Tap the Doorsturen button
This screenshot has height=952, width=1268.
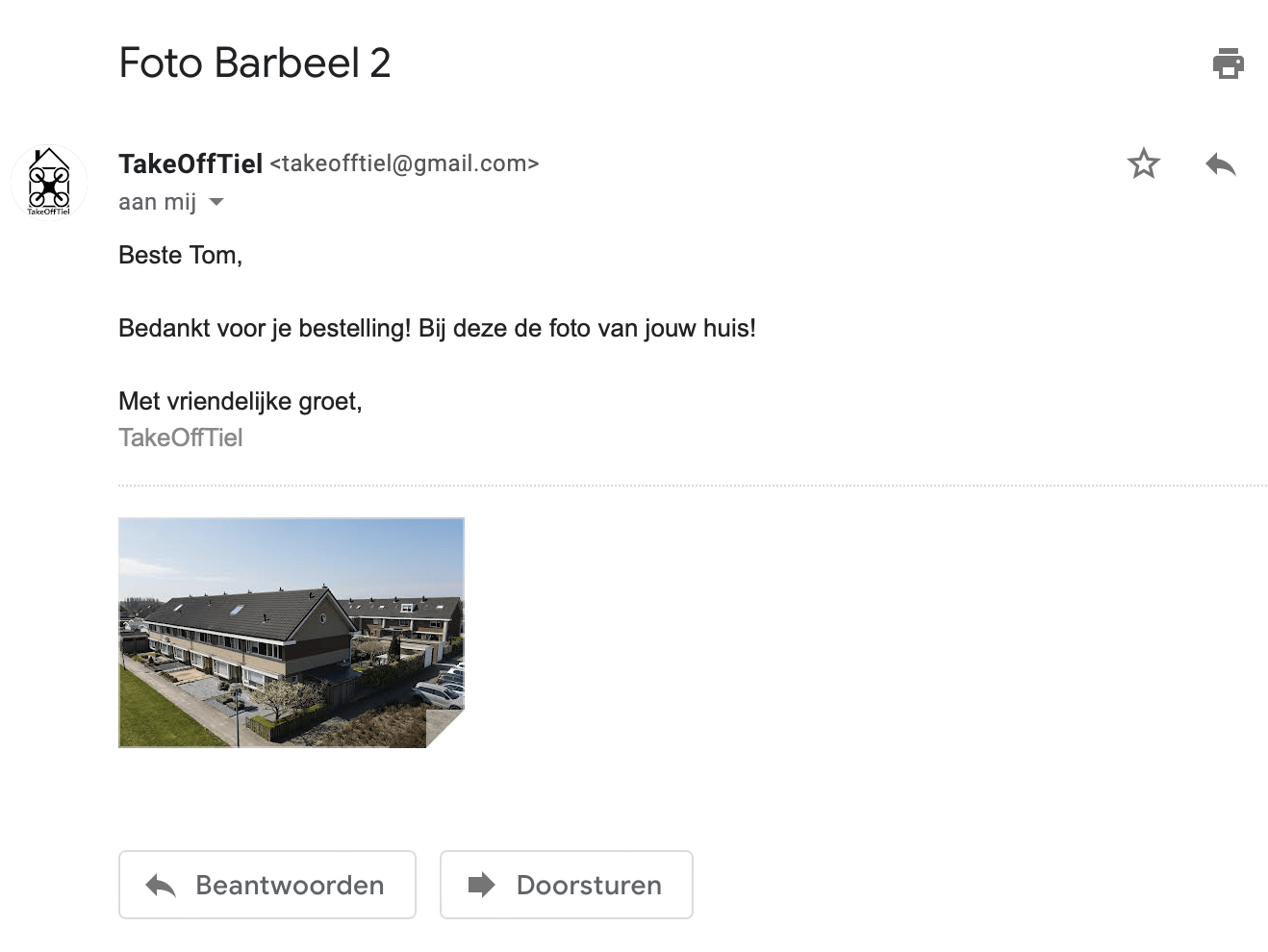point(566,885)
